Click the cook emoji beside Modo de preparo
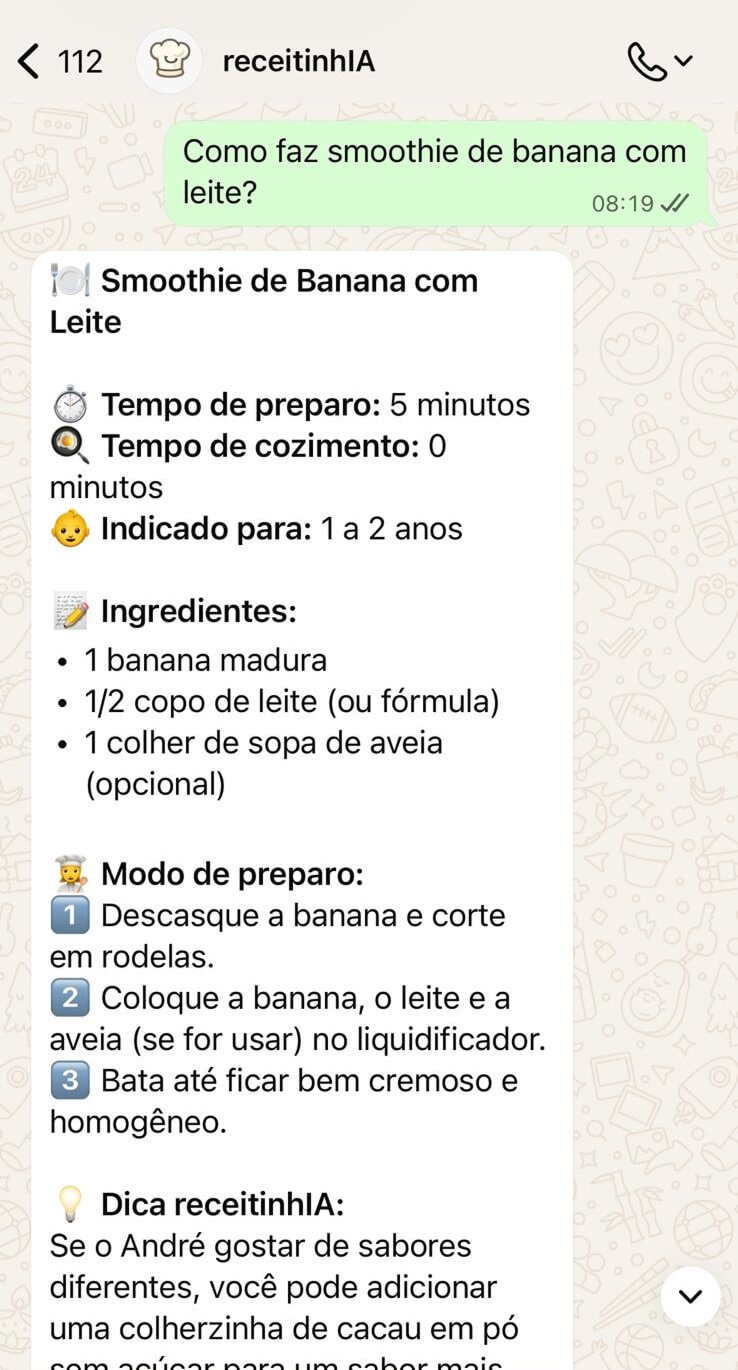 click(x=68, y=873)
